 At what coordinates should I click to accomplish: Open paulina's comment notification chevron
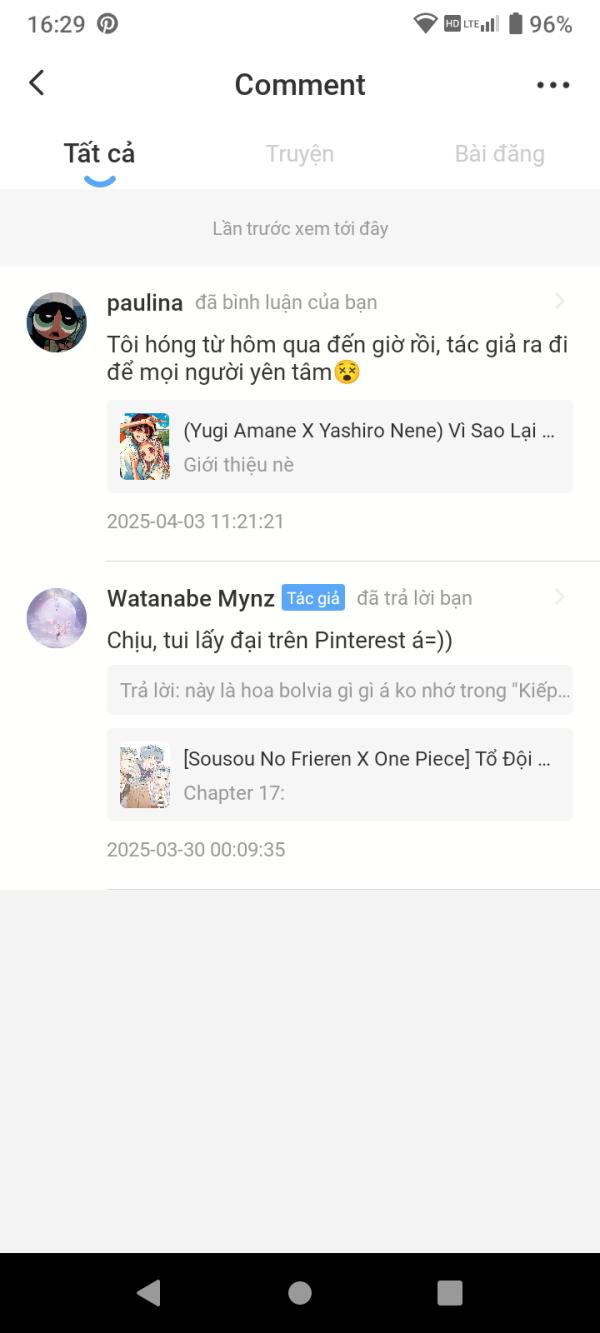click(559, 301)
